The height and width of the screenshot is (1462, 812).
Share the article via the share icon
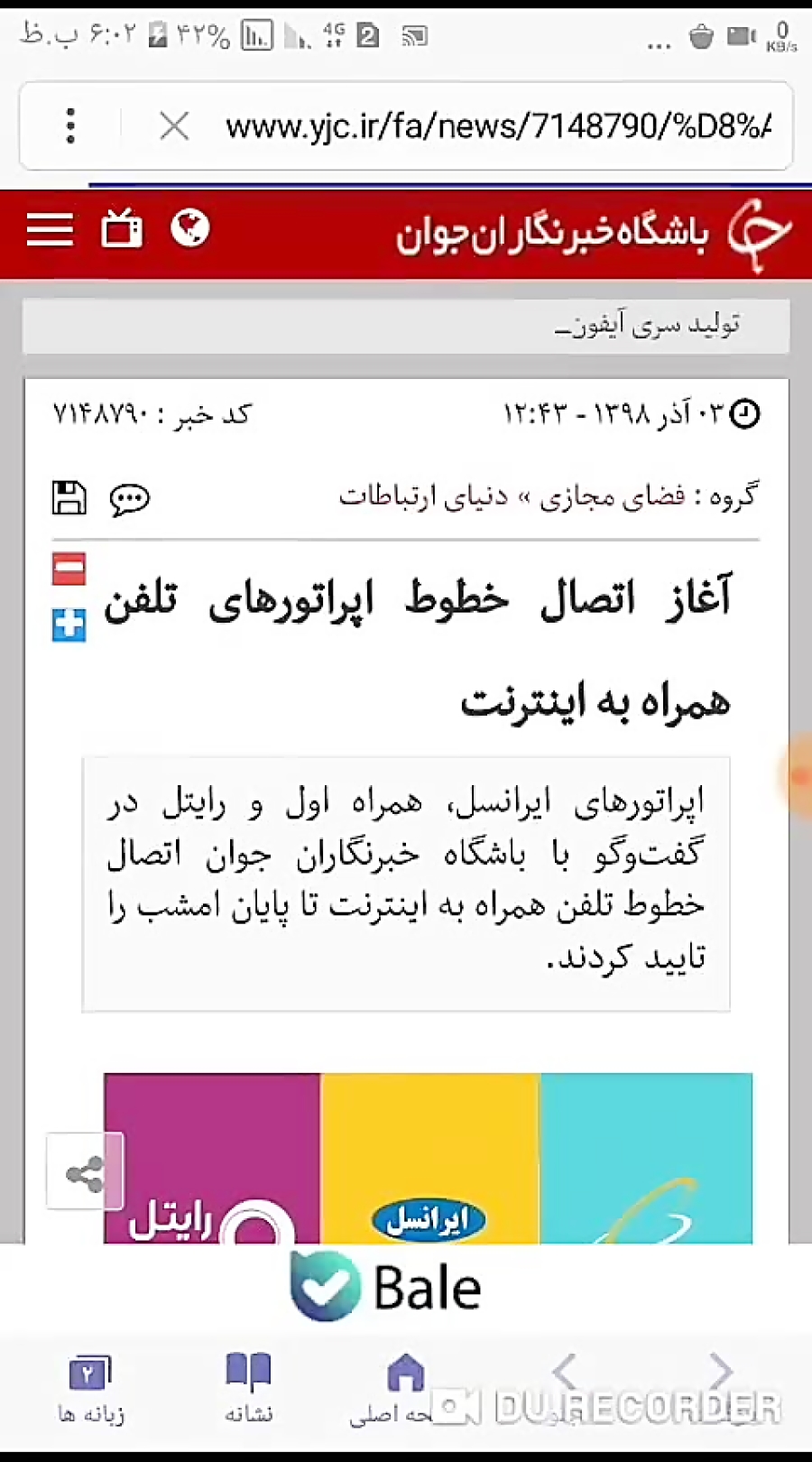(85, 1173)
